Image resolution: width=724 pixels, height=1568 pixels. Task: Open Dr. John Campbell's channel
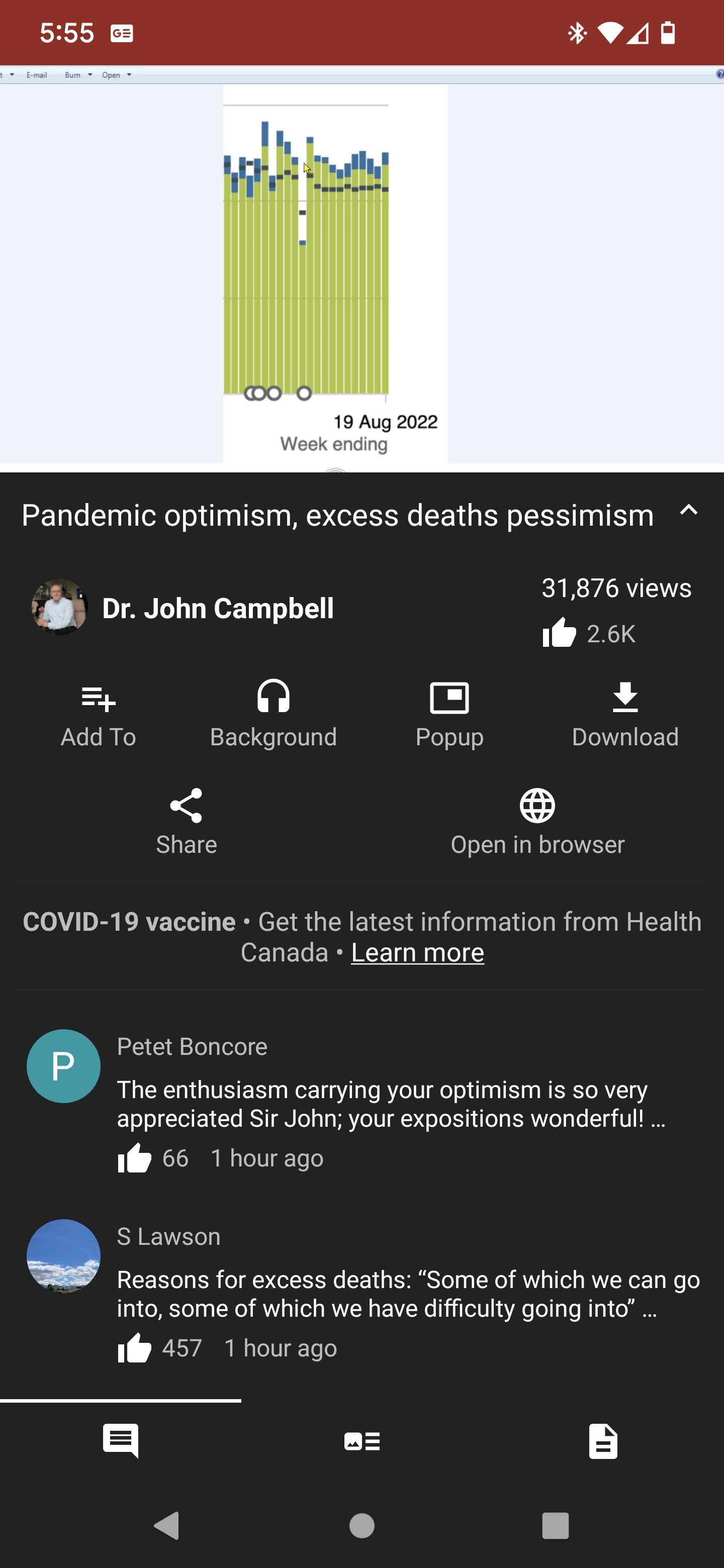[x=183, y=608]
